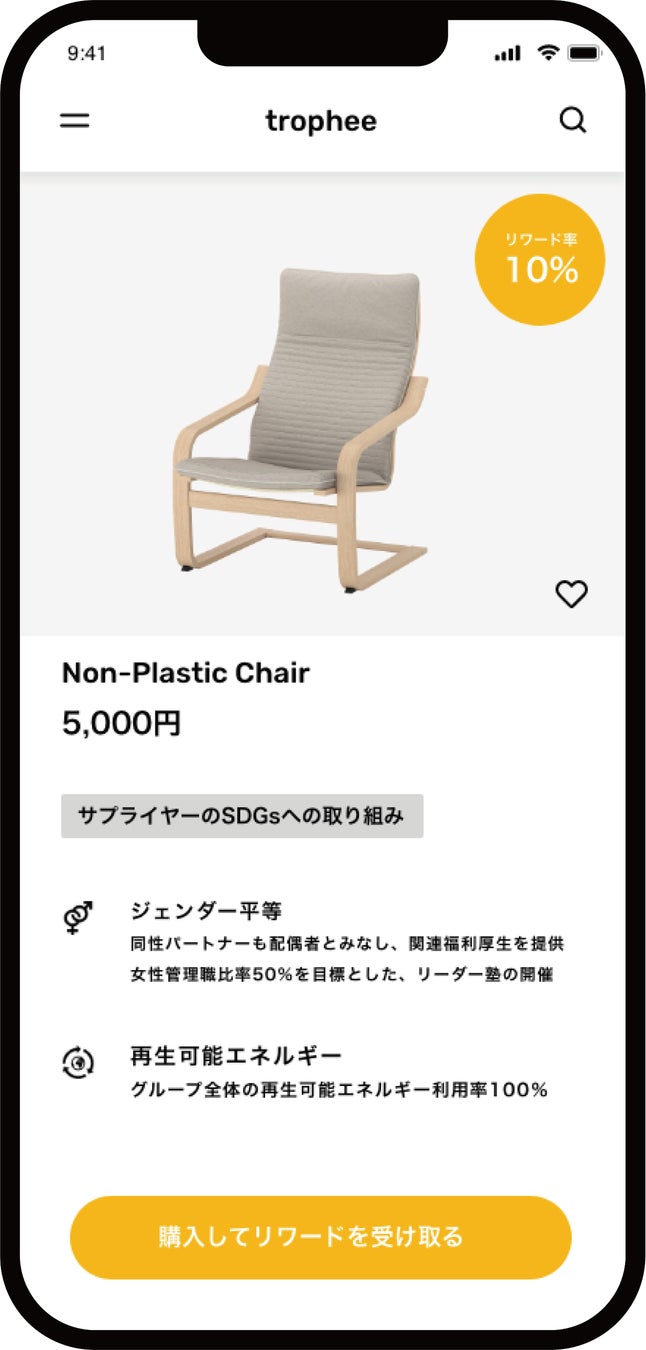Favorite the Non-Plastic Chair with the heart
The image size is (646, 1350).
coord(571,594)
